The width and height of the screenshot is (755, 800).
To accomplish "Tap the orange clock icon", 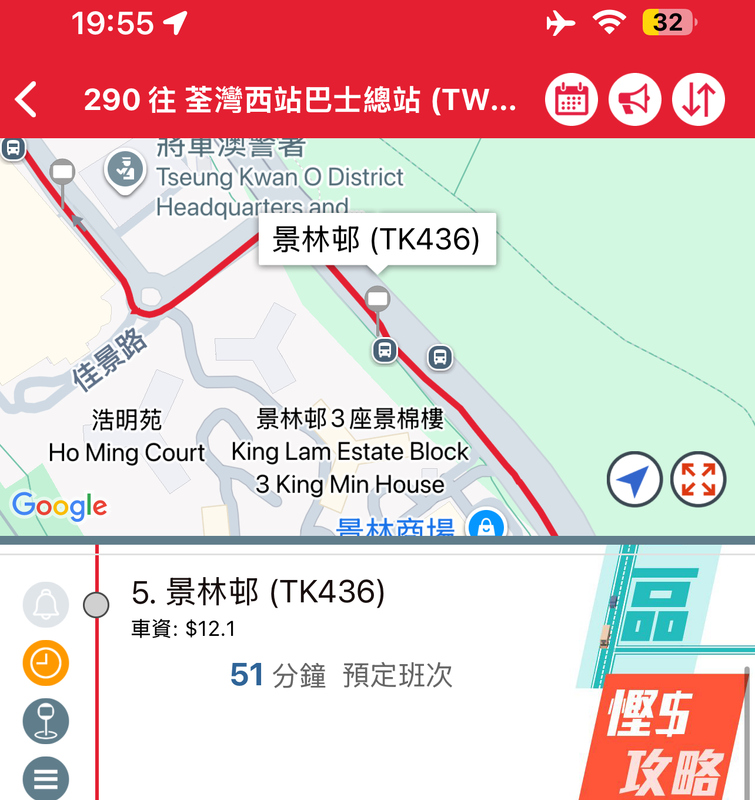I will pyautogui.click(x=46, y=662).
